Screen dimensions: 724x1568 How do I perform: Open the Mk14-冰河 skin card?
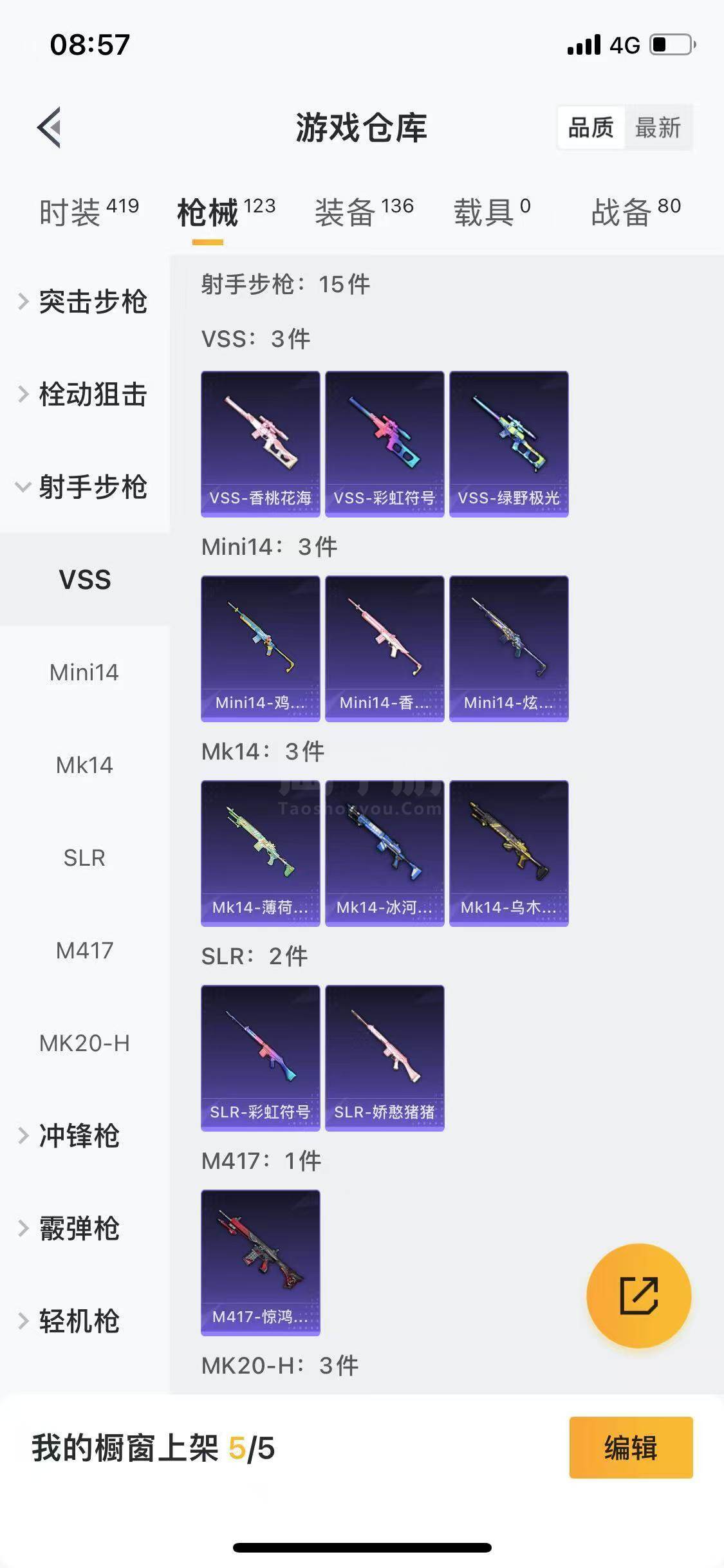pos(384,853)
